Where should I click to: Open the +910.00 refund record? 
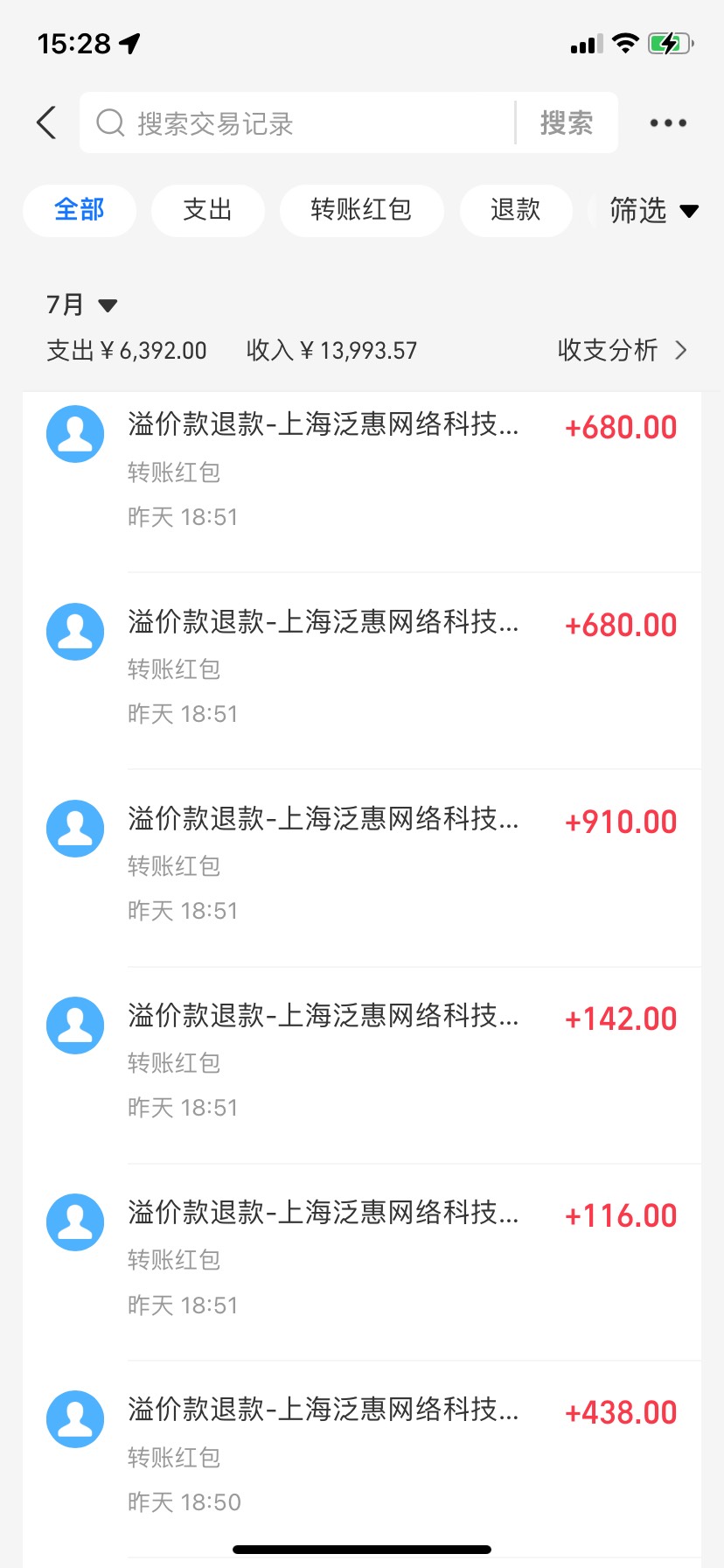pos(362,868)
